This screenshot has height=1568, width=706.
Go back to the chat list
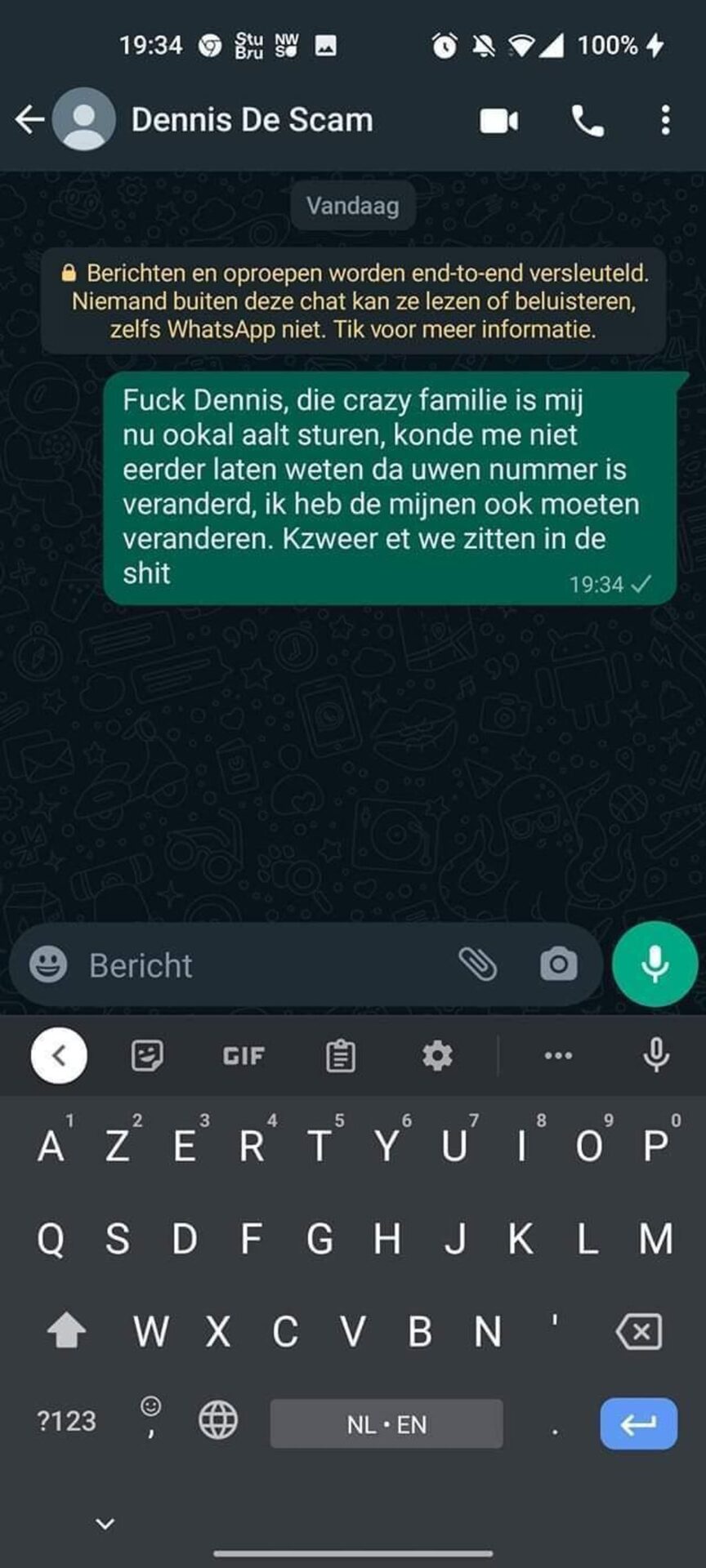pyautogui.click(x=29, y=119)
